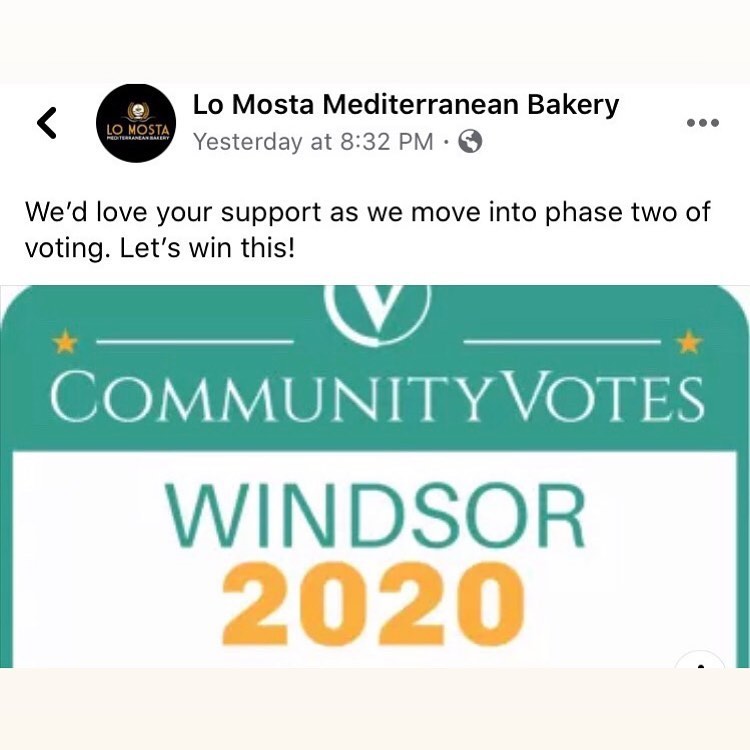This screenshot has height=750, width=750.
Task: Open the CommunityVotes Windsor 2020 post image
Action: (375, 480)
